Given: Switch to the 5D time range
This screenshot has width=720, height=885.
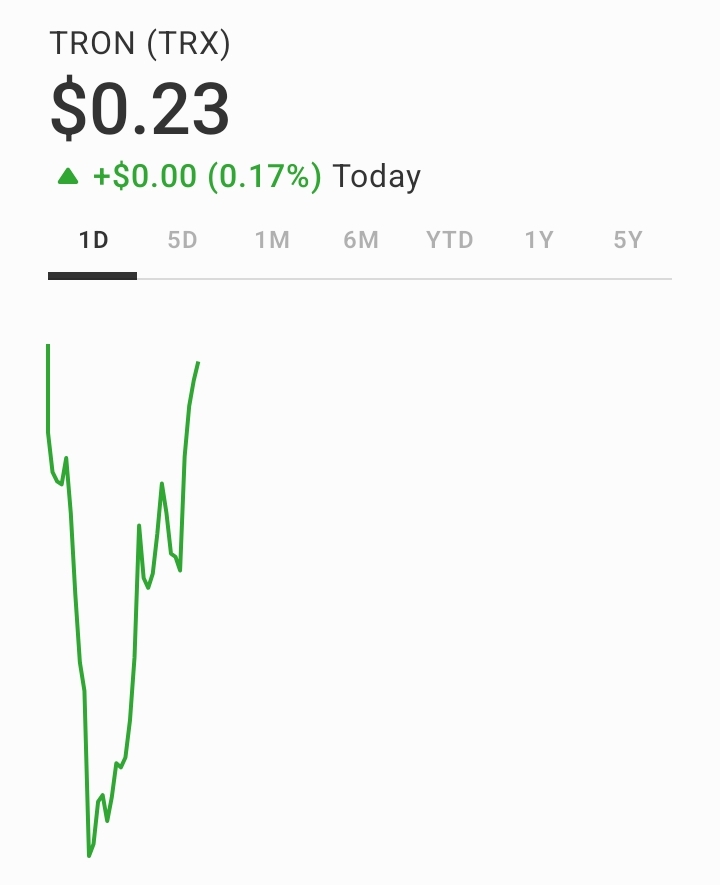Looking at the screenshot, I should pos(182,241).
